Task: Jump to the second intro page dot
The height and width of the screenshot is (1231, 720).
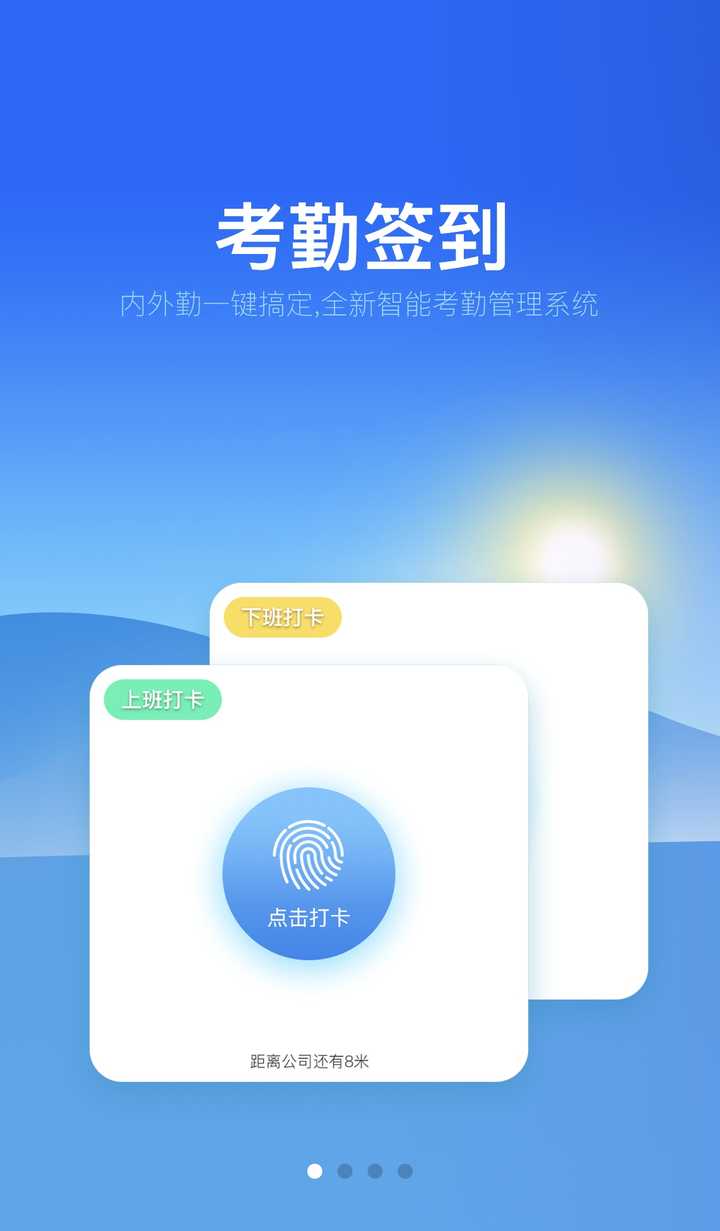Action: pyautogui.click(x=345, y=1171)
